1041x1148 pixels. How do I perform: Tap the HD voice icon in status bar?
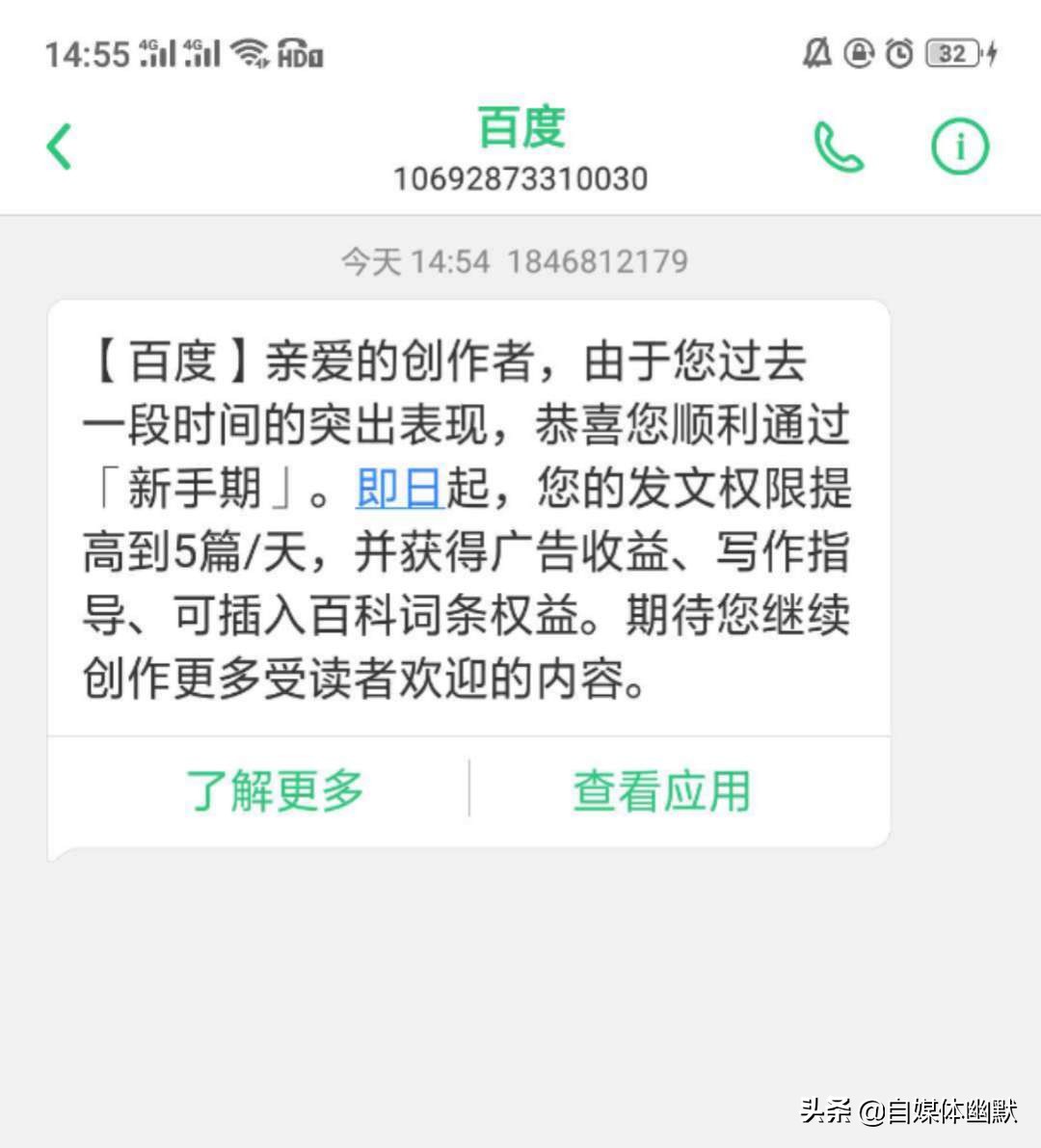299,55
